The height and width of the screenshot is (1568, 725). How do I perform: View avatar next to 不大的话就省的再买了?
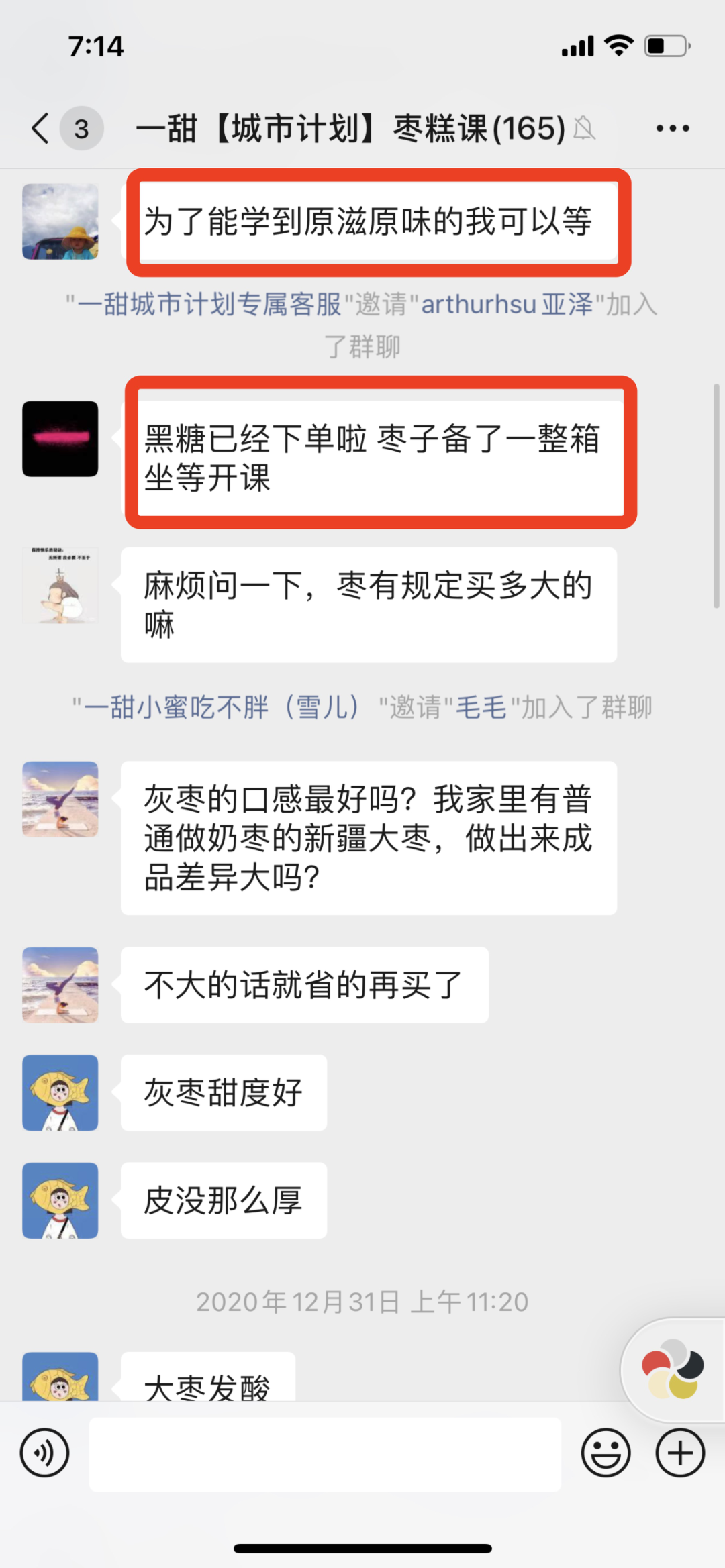(x=60, y=984)
